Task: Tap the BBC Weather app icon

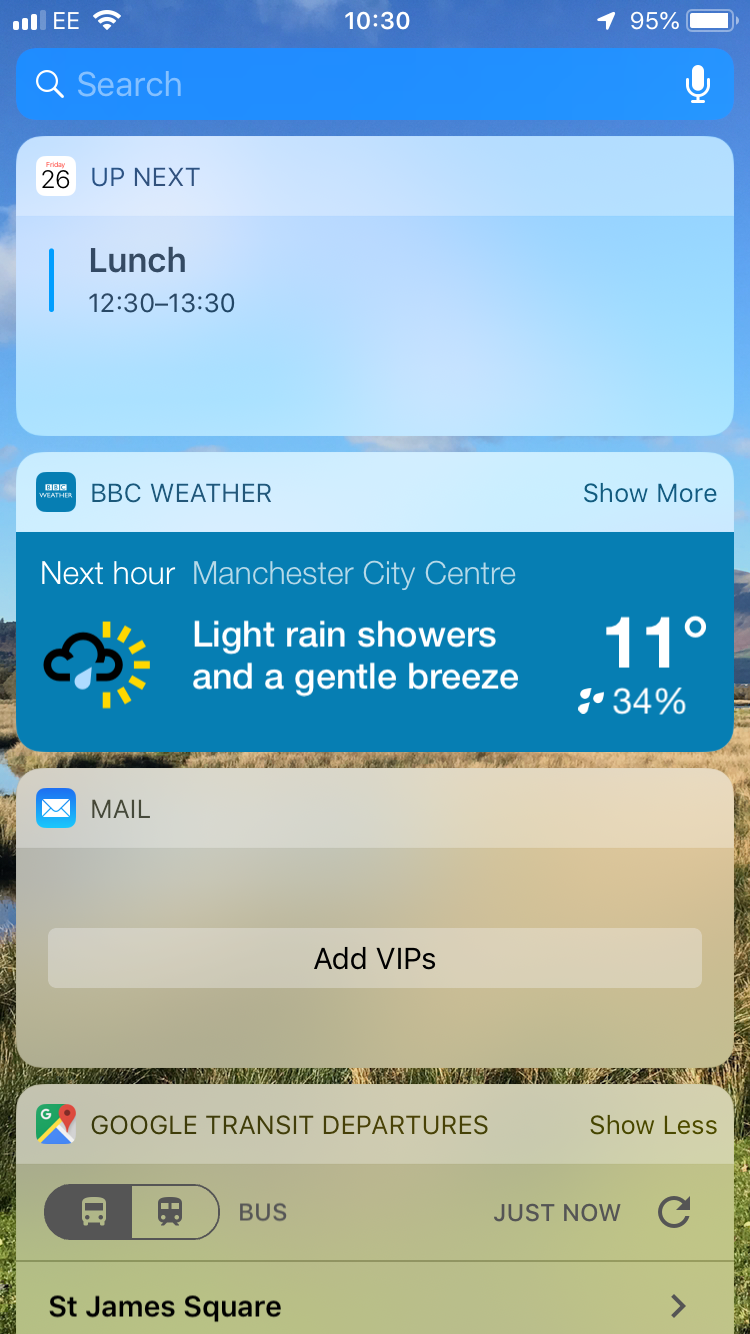Action: 55,492
